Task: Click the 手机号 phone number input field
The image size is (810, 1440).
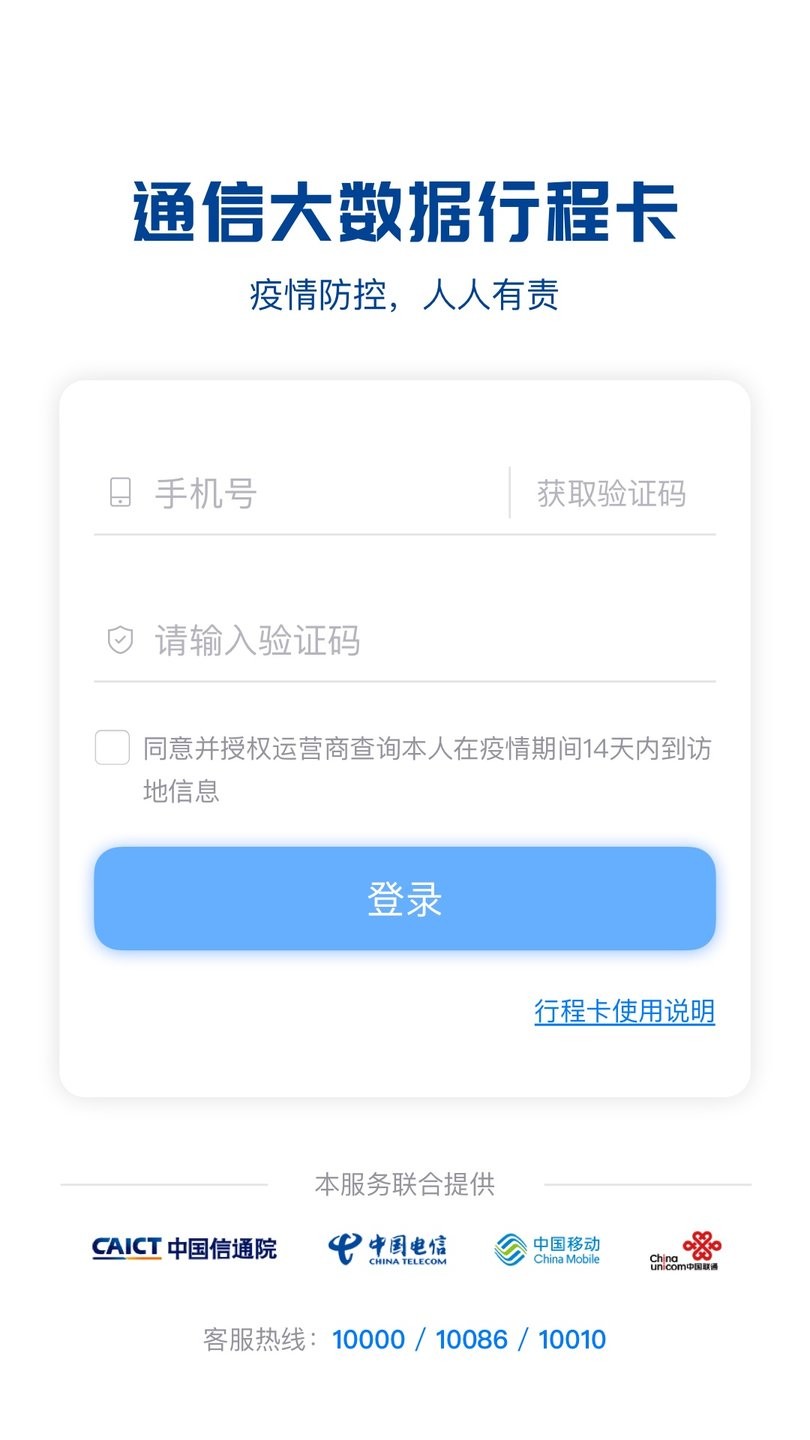Action: click(300, 492)
